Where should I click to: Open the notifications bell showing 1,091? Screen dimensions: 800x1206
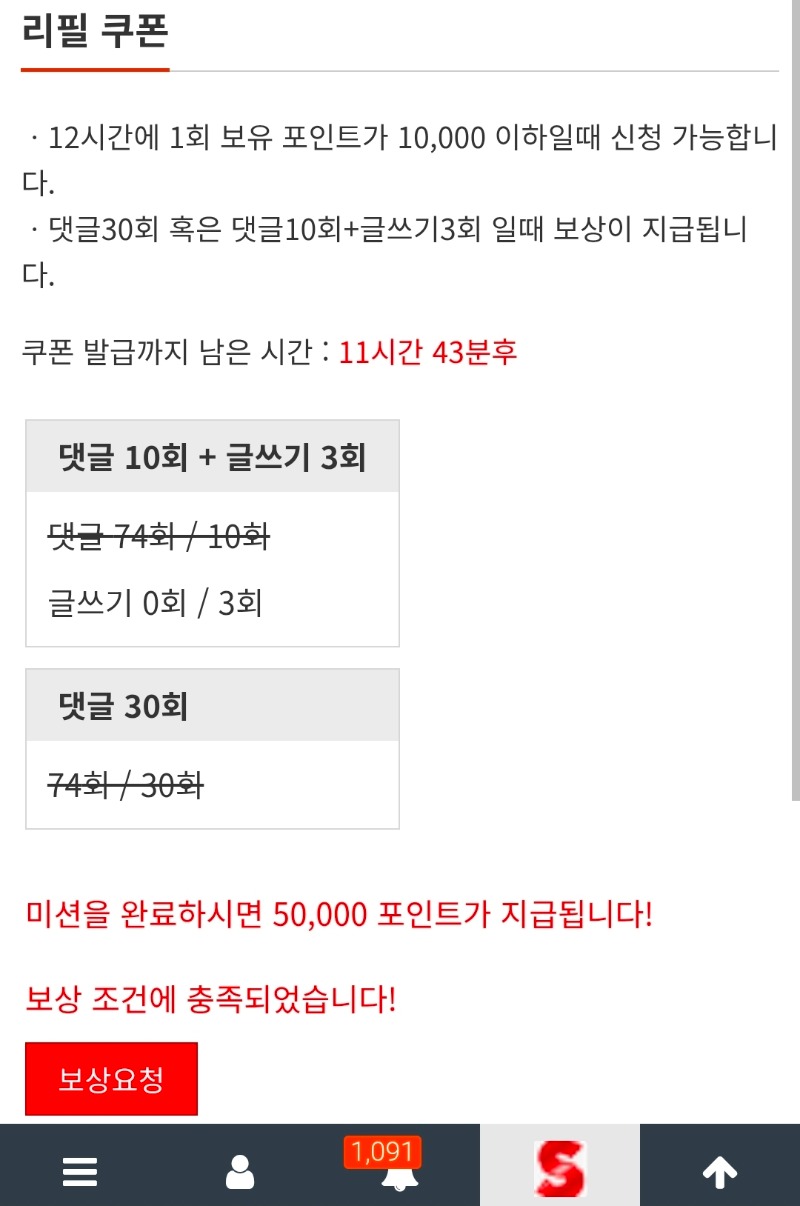[400, 1171]
